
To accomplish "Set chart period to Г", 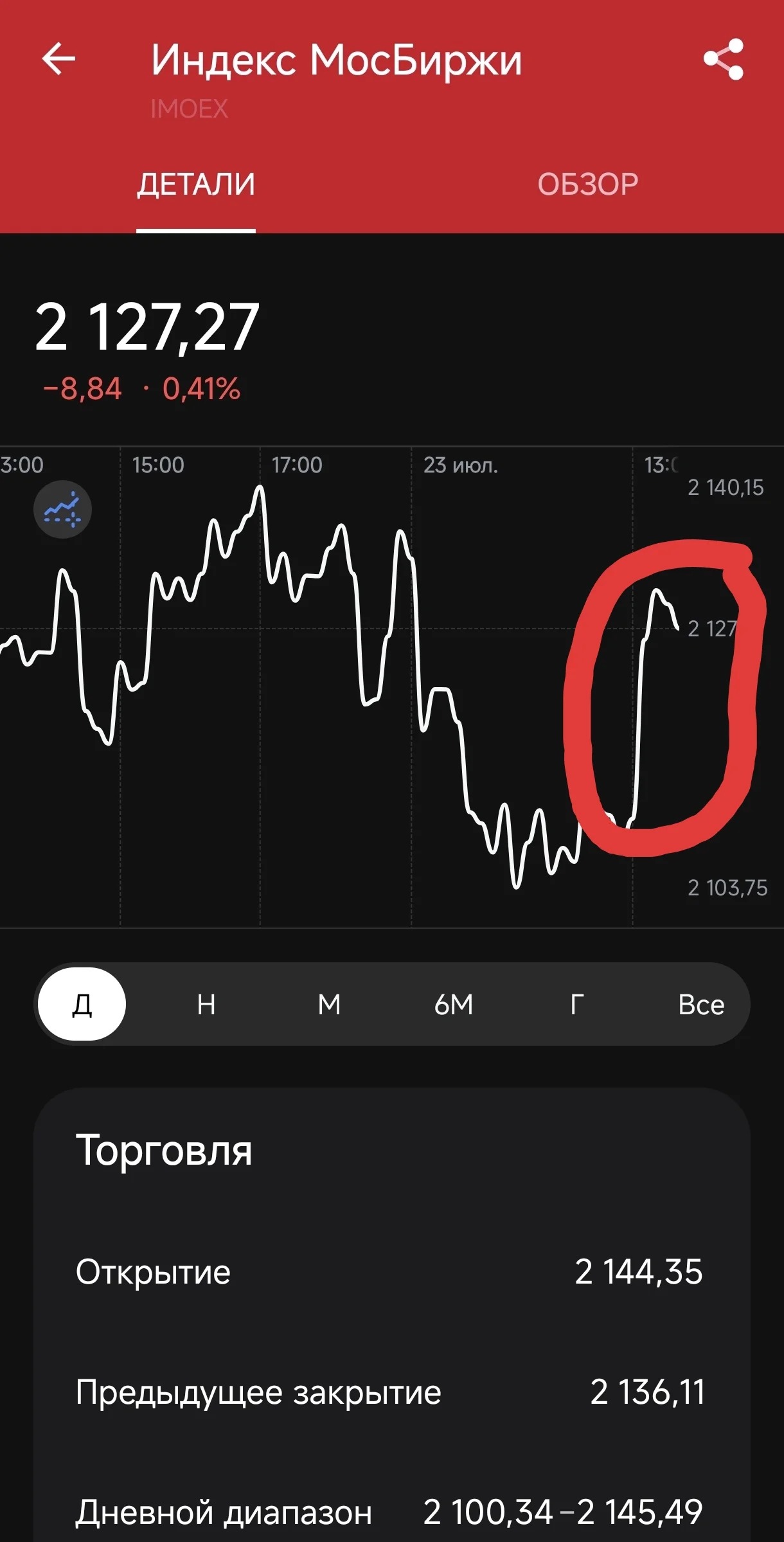I will pos(577,1004).
